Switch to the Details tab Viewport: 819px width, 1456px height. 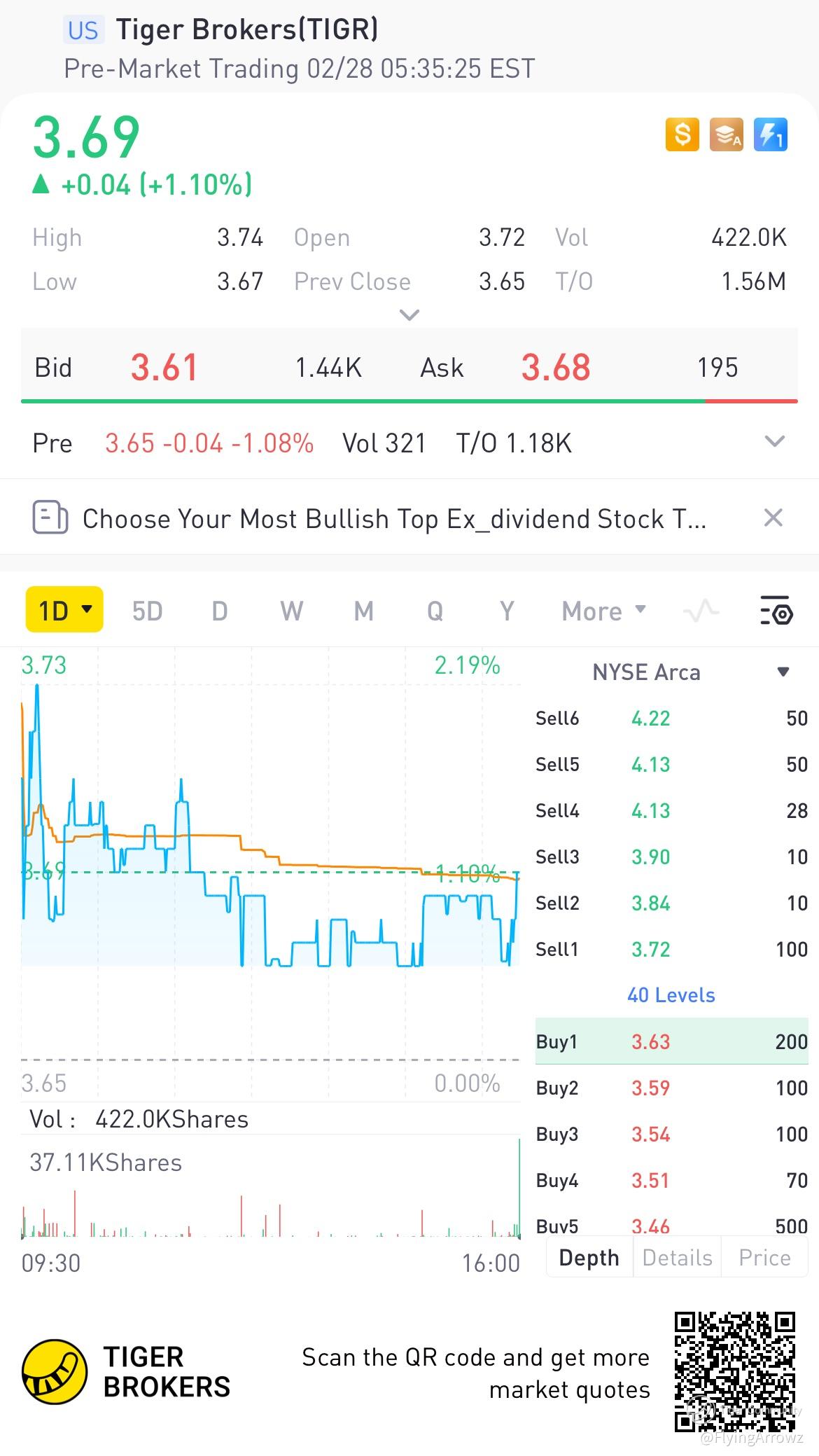(x=677, y=1258)
